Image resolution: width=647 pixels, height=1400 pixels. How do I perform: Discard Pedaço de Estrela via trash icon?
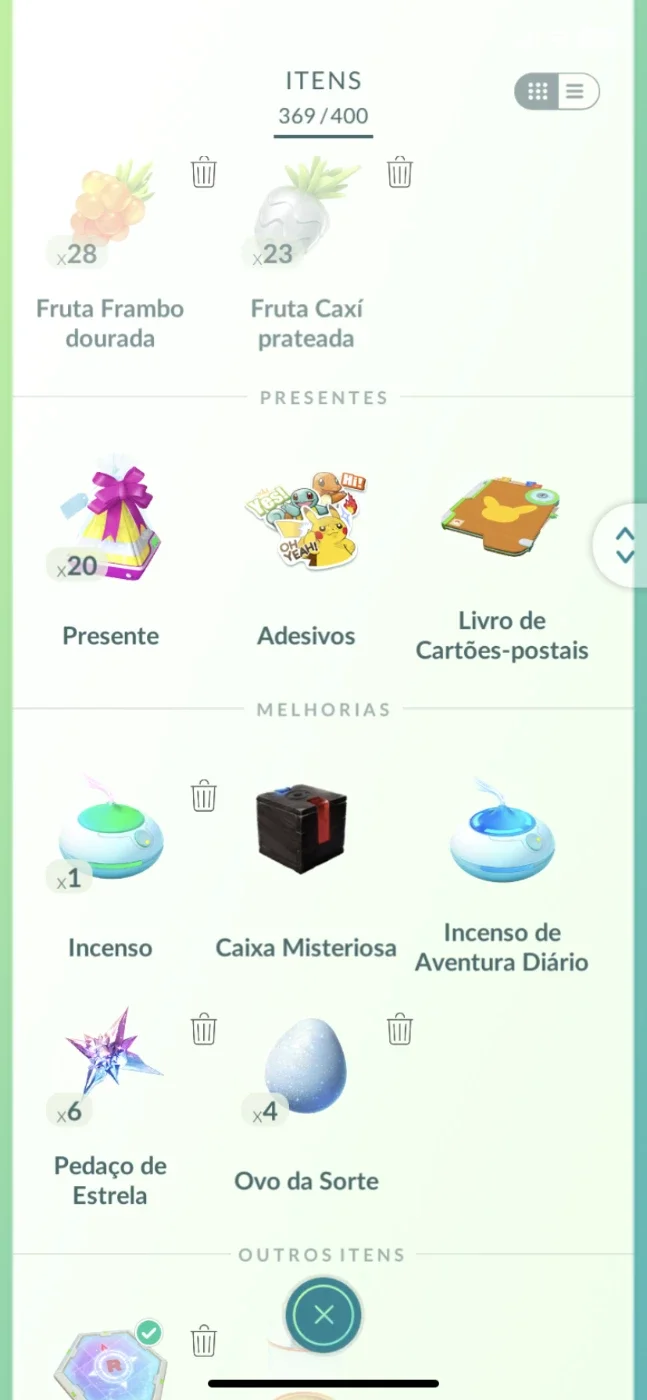204,1029
